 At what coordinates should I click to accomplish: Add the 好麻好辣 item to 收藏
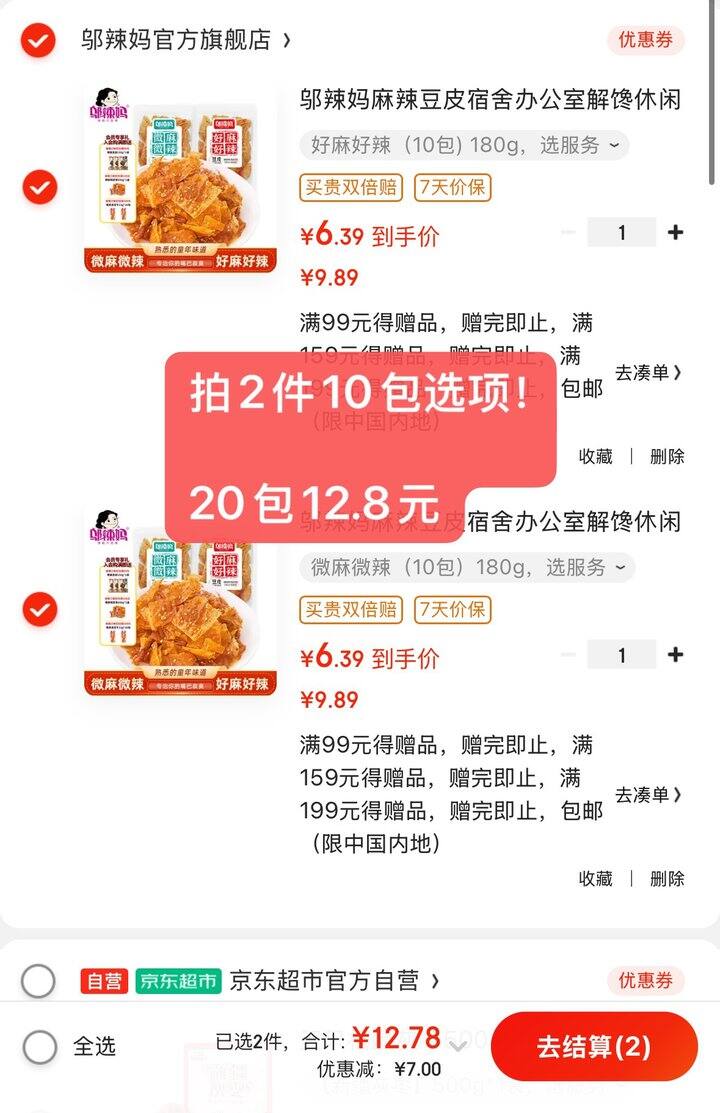pyautogui.click(x=596, y=456)
